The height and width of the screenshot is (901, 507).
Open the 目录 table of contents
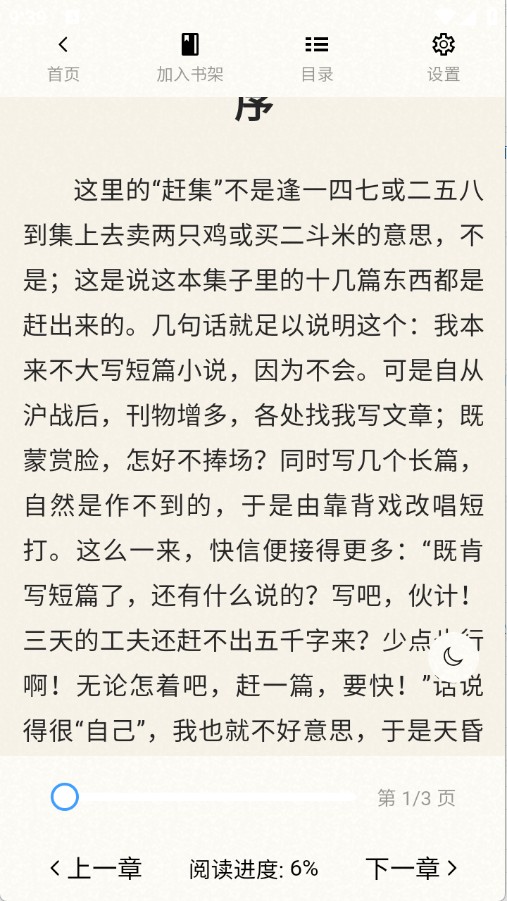click(x=317, y=58)
